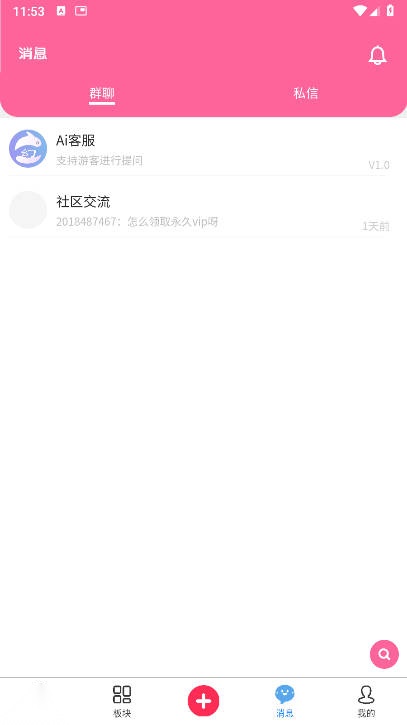Screen dimensions: 407x725
Task: Select the 消息 bottom tab
Action: pos(284,701)
